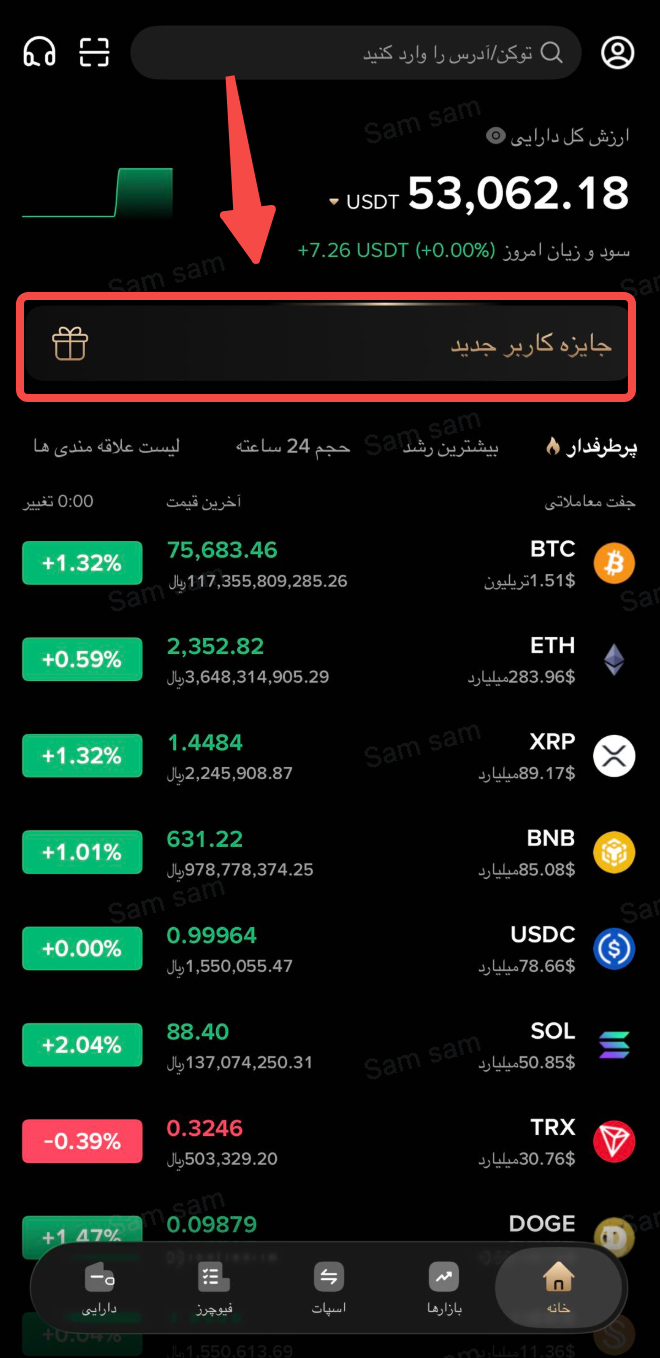Tap the token/address search field
660x1358 pixels.
[x=355, y=52]
